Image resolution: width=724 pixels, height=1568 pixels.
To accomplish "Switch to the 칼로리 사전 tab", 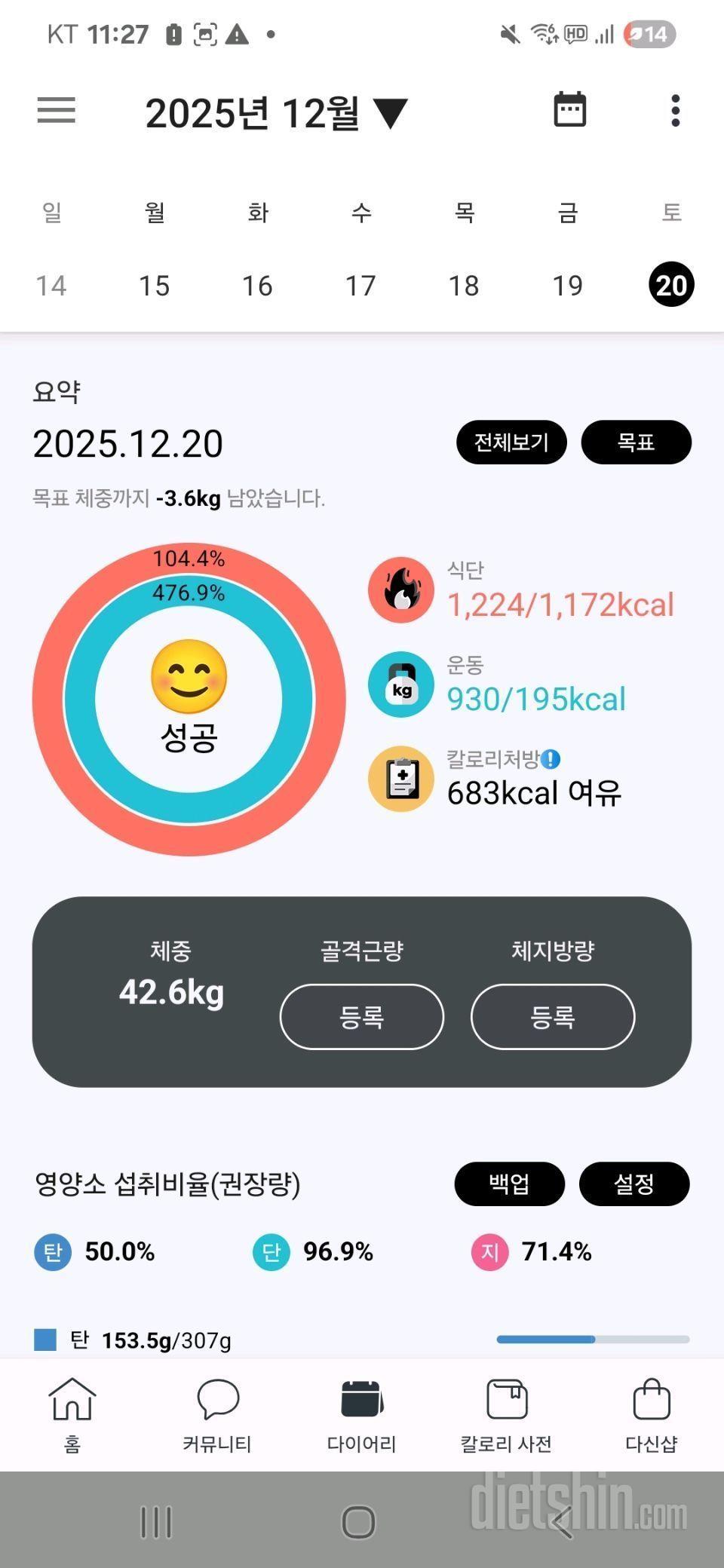I will click(506, 1414).
